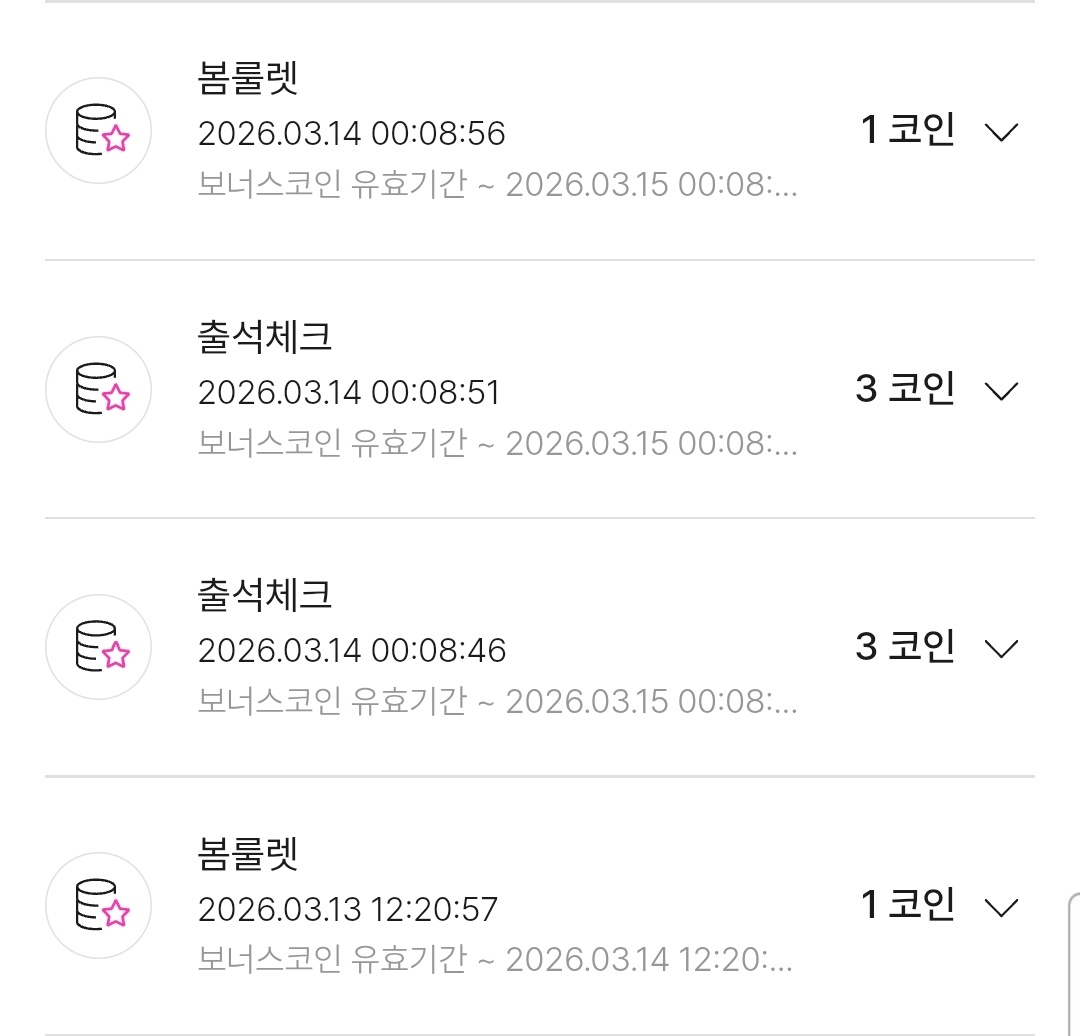
Task: Show details of 출석체크 entry at 00:08:46
Action: [x=1000, y=648]
